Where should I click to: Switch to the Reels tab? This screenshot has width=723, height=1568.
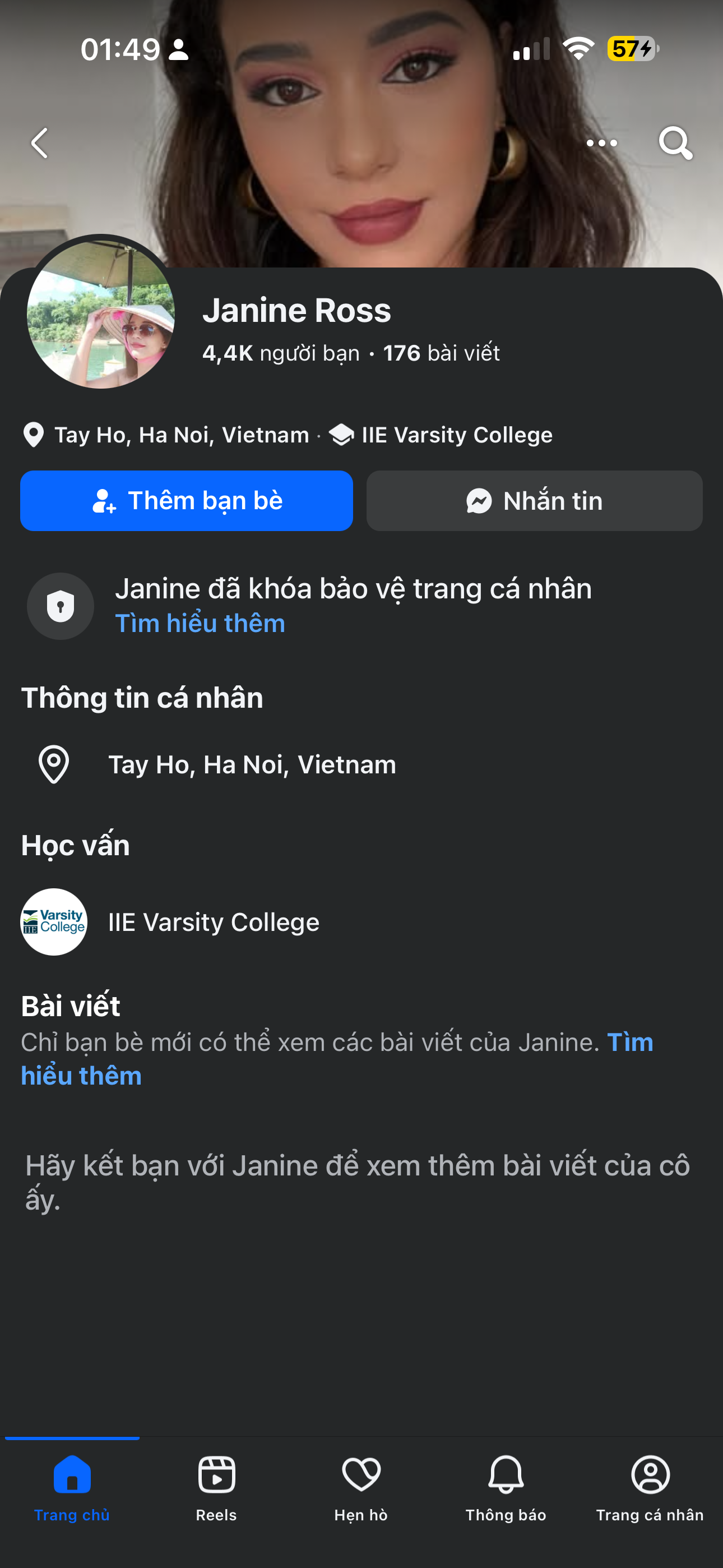pyautogui.click(x=217, y=1485)
